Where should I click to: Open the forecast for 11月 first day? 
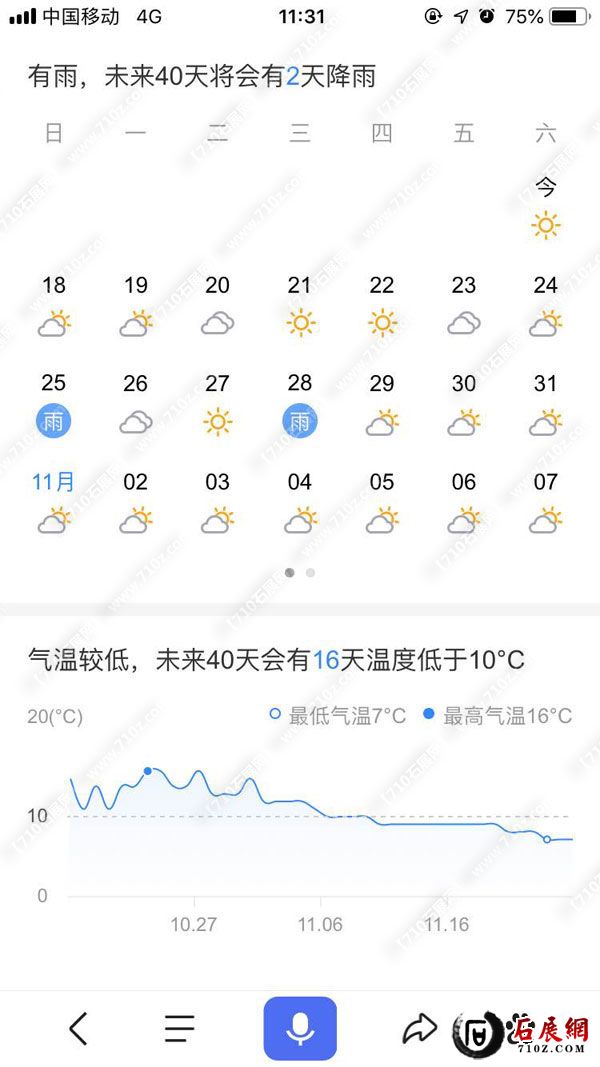click(x=54, y=503)
